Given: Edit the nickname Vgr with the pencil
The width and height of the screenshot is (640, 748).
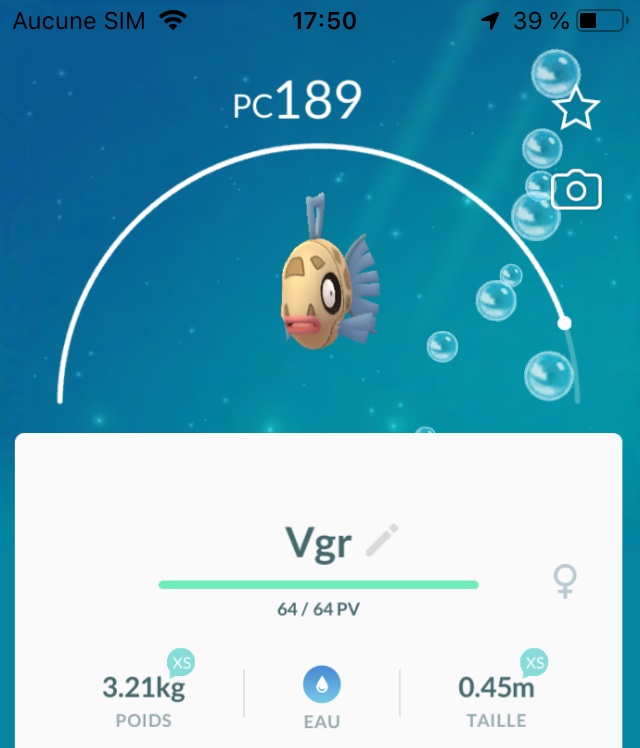Looking at the screenshot, I should pos(381,541).
